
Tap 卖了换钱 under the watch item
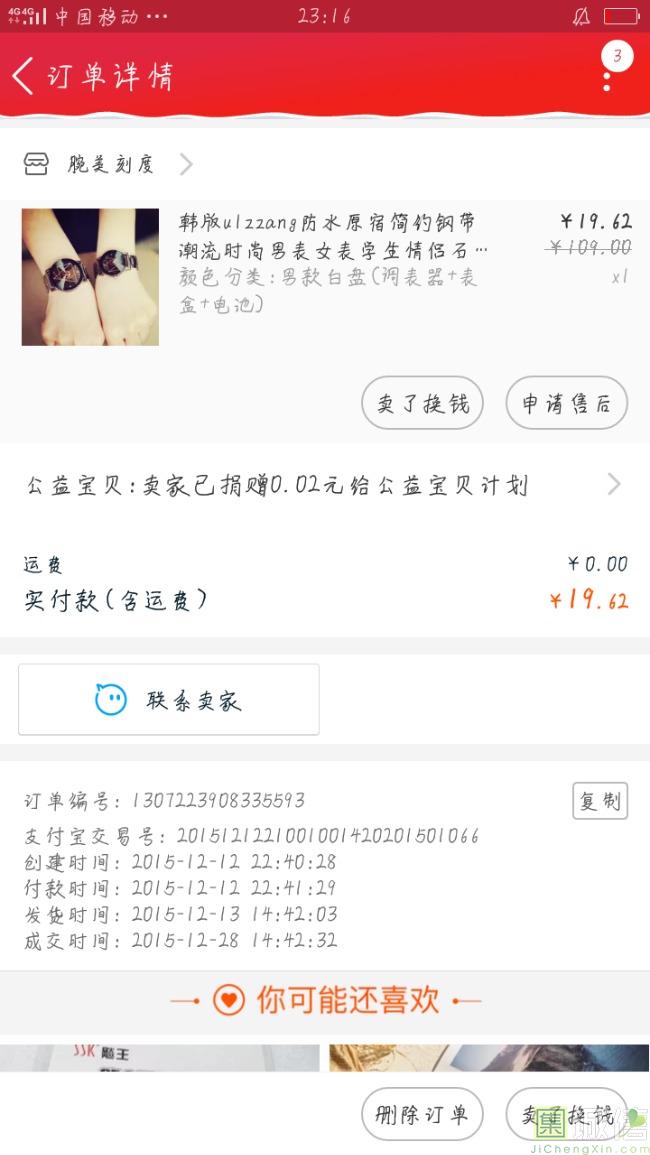[x=422, y=403]
